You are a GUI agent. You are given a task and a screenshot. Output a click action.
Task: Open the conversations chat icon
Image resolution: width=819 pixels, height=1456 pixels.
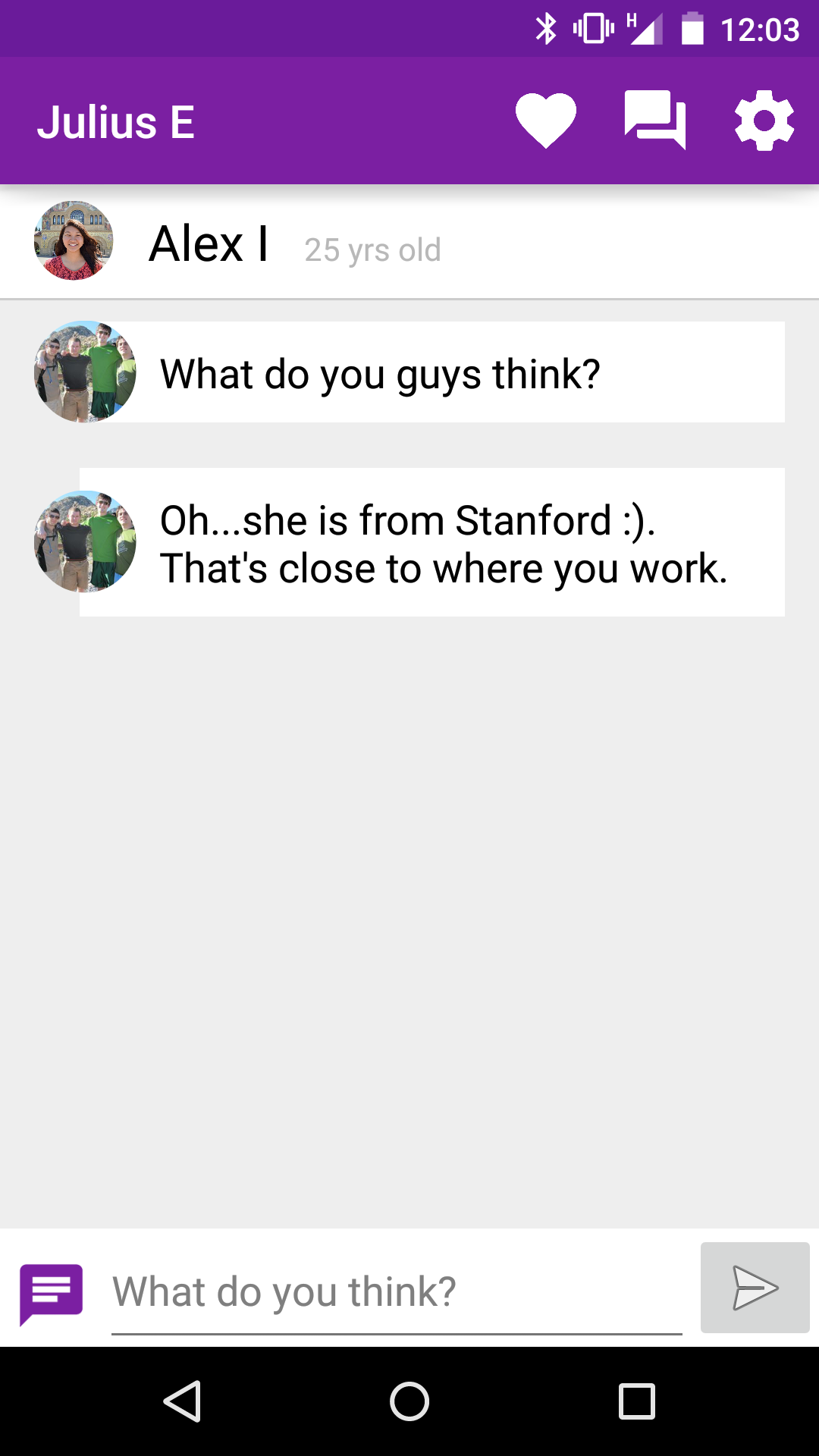tap(655, 121)
